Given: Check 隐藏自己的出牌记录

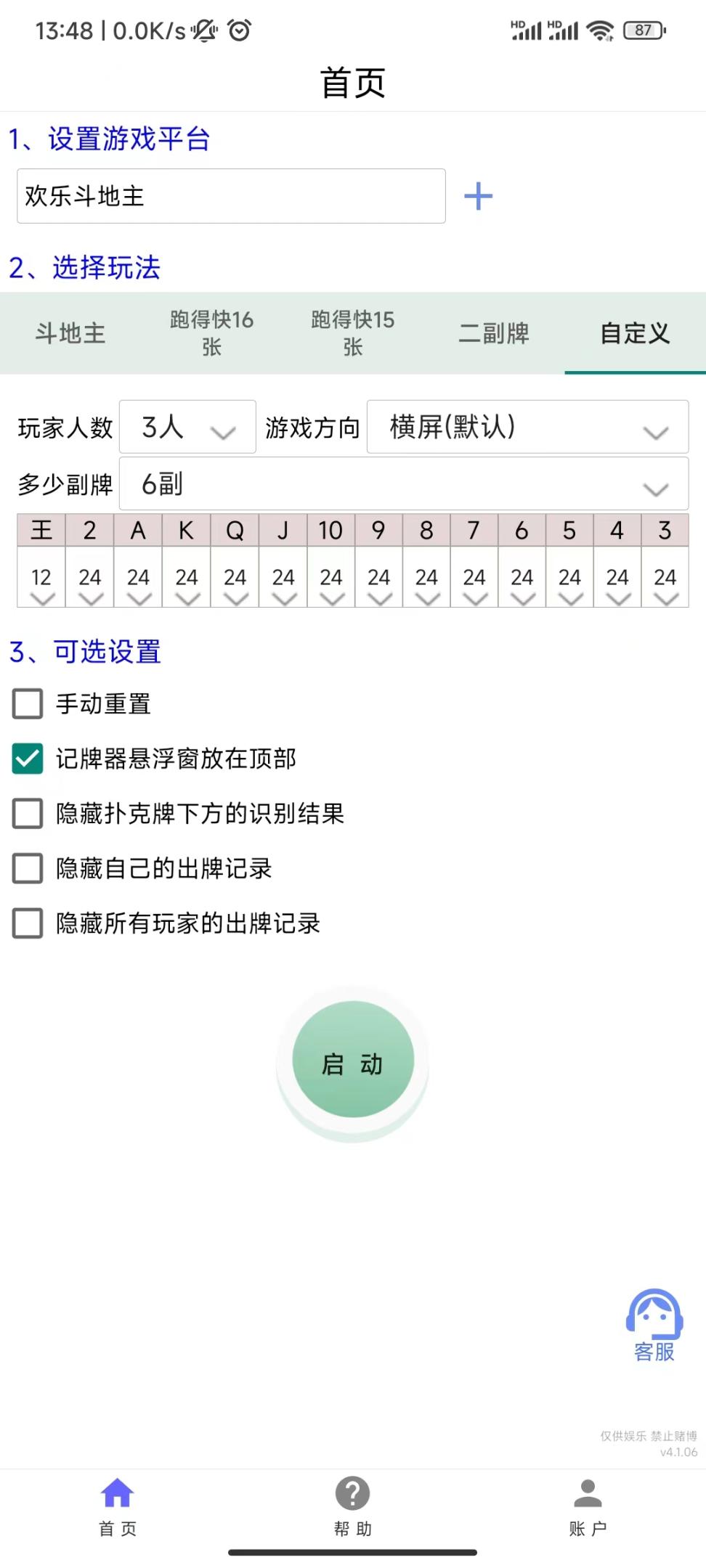Looking at the screenshot, I should pos(28,869).
